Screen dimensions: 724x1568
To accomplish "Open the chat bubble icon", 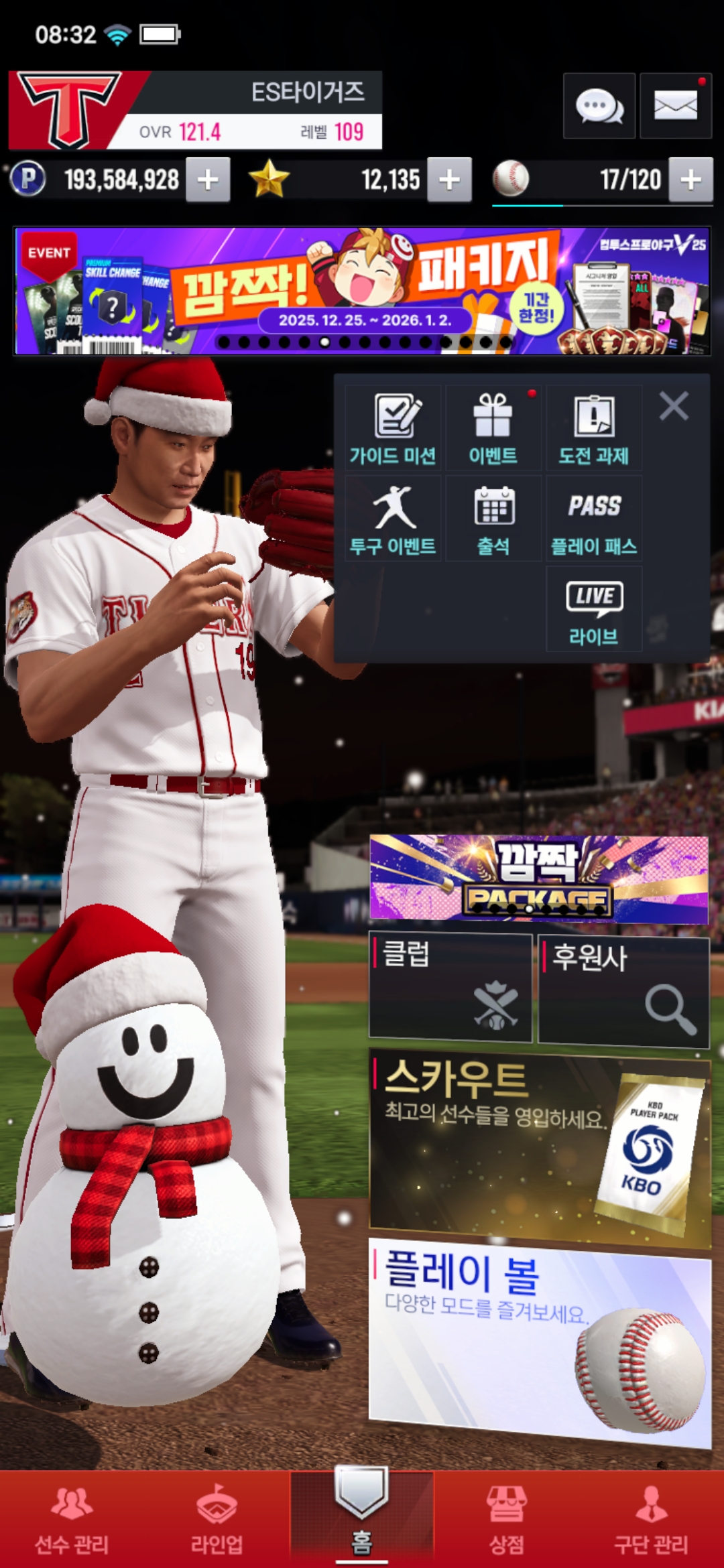I will 599,106.
